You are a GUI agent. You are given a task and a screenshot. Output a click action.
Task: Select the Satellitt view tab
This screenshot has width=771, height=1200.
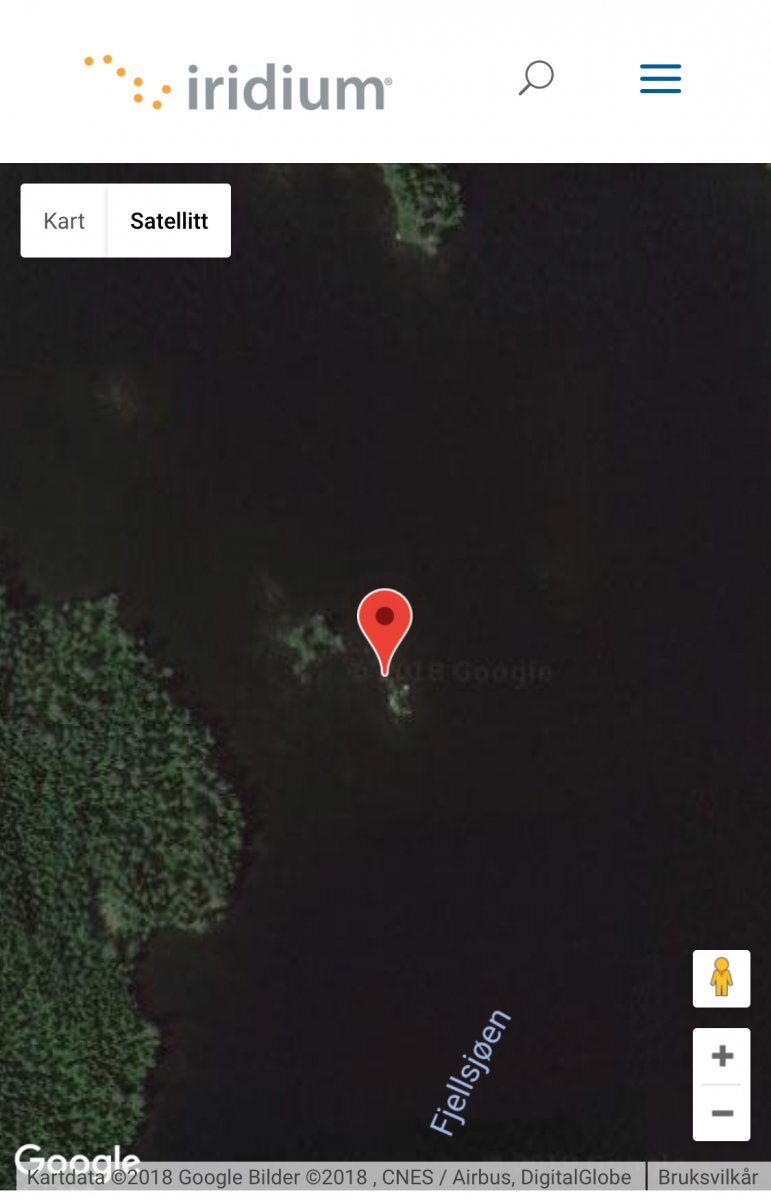click(x=169, y=221)
